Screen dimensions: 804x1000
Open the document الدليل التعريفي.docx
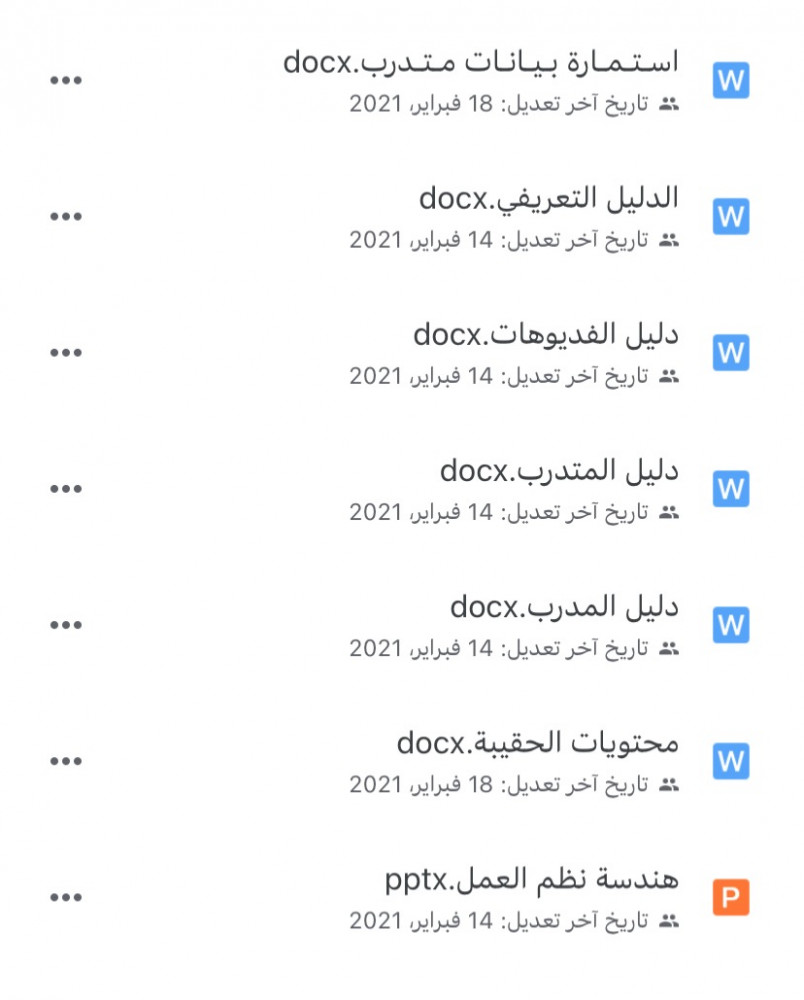point(548,198)
